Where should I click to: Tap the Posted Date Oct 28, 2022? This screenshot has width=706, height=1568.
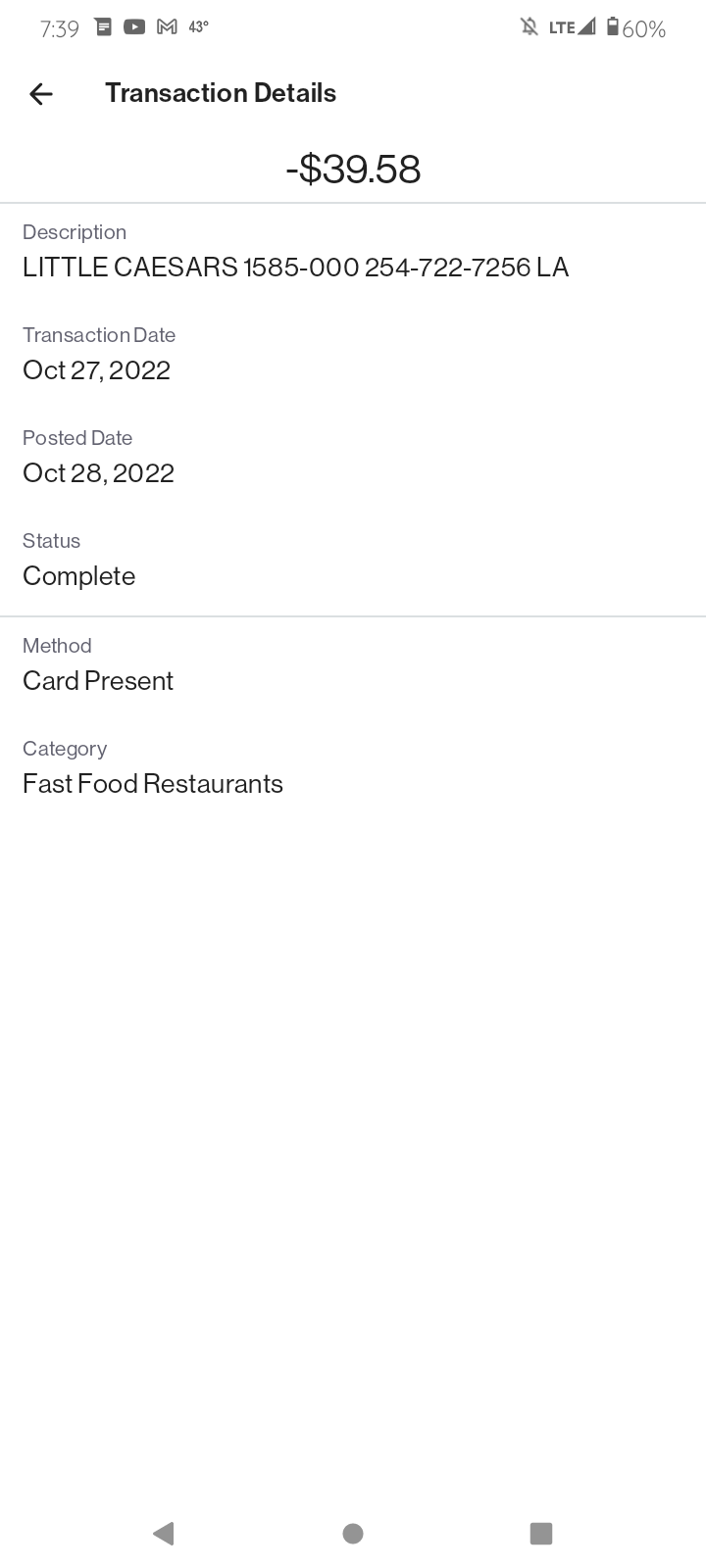98,472
